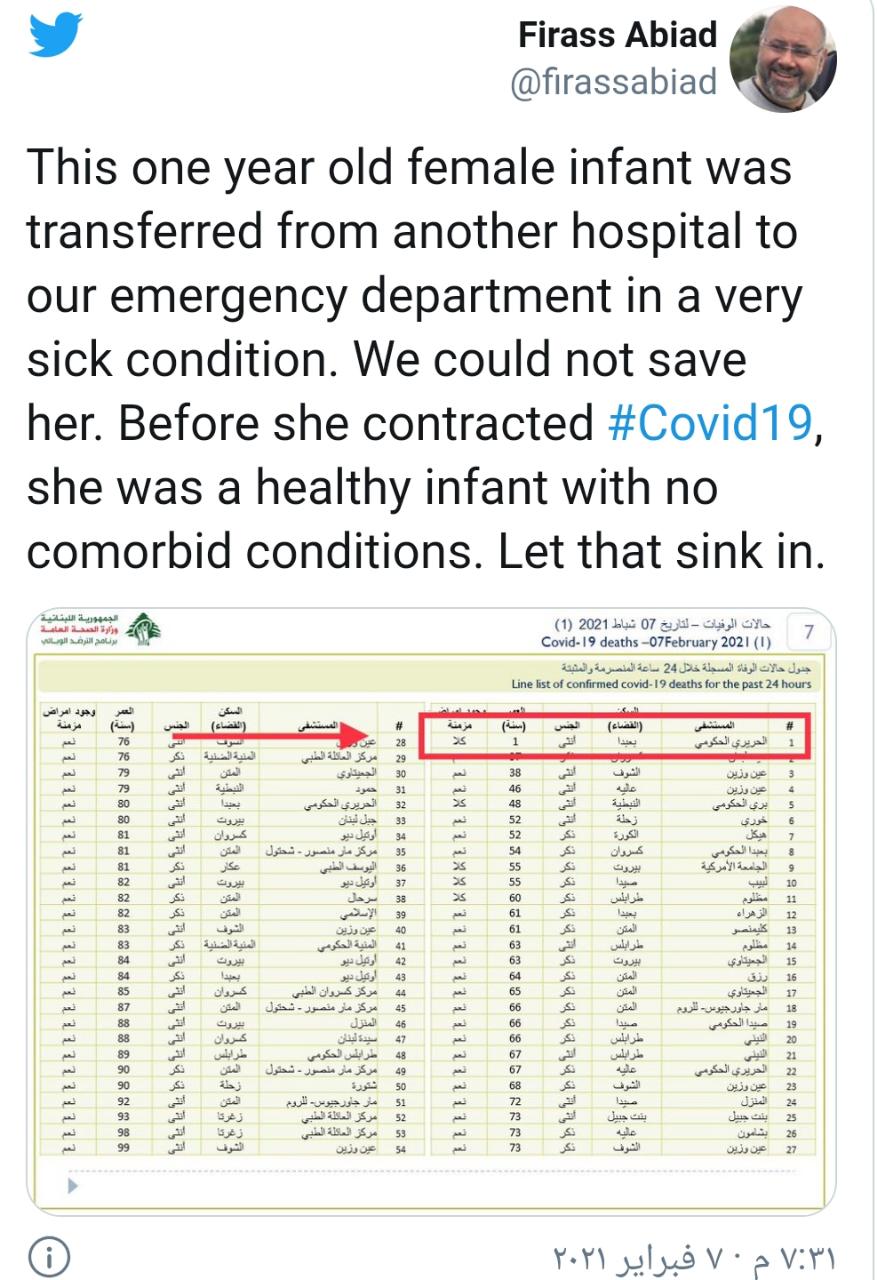The image size is (877, 1280).
Task: Open the tweet's timestamp link
Action: 693,1253
